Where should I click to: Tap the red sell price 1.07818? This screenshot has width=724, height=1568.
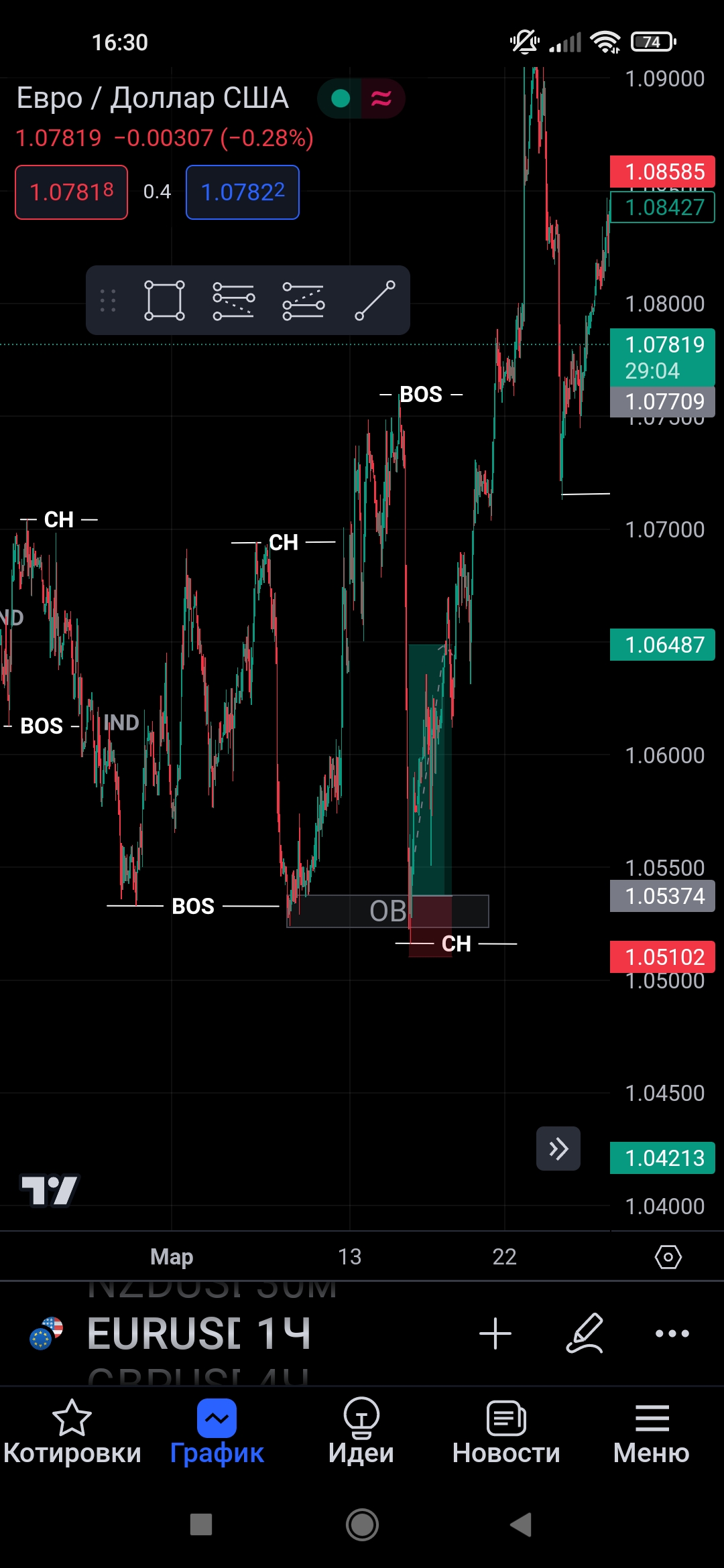tap(72, 192)
